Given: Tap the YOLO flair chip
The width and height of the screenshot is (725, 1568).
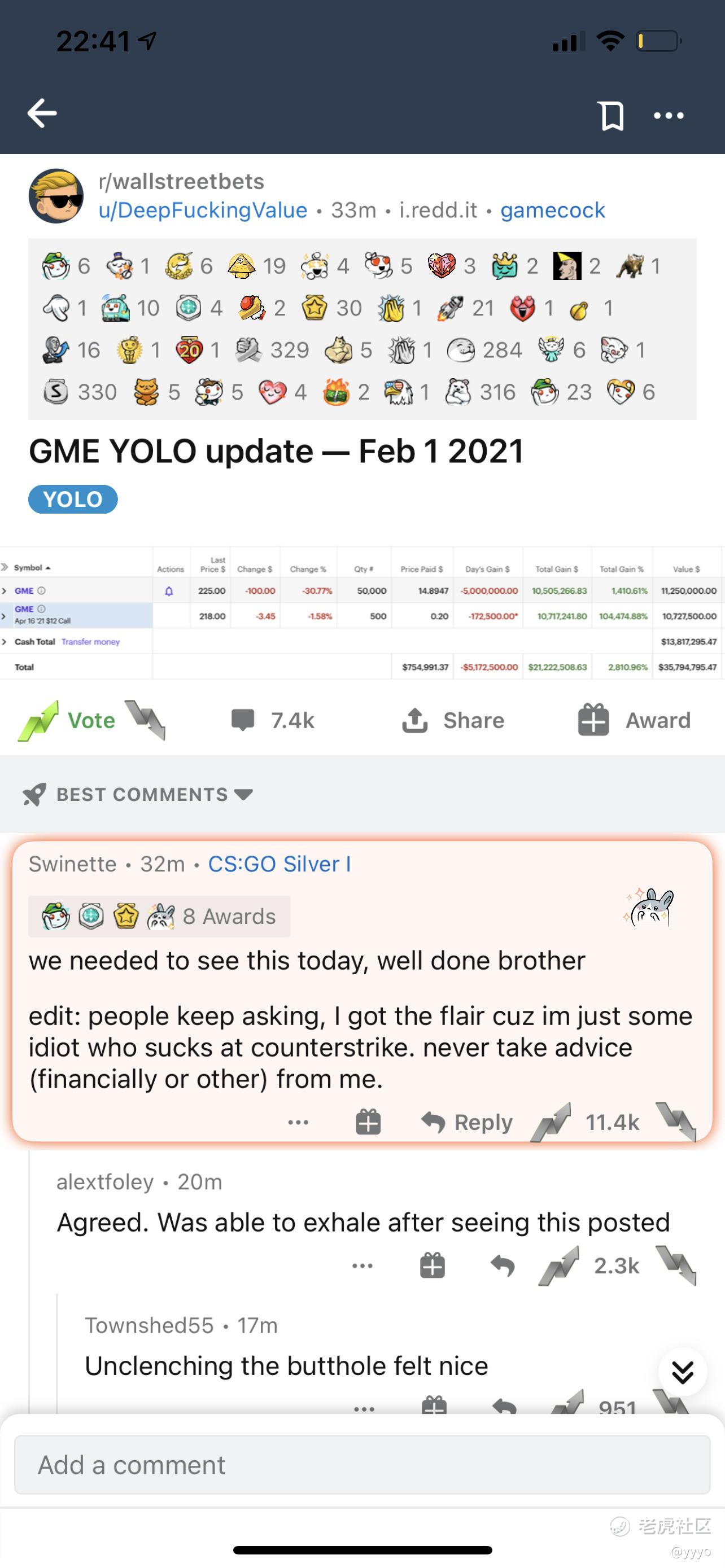Looking at the screenshot, I should [73, 499].
